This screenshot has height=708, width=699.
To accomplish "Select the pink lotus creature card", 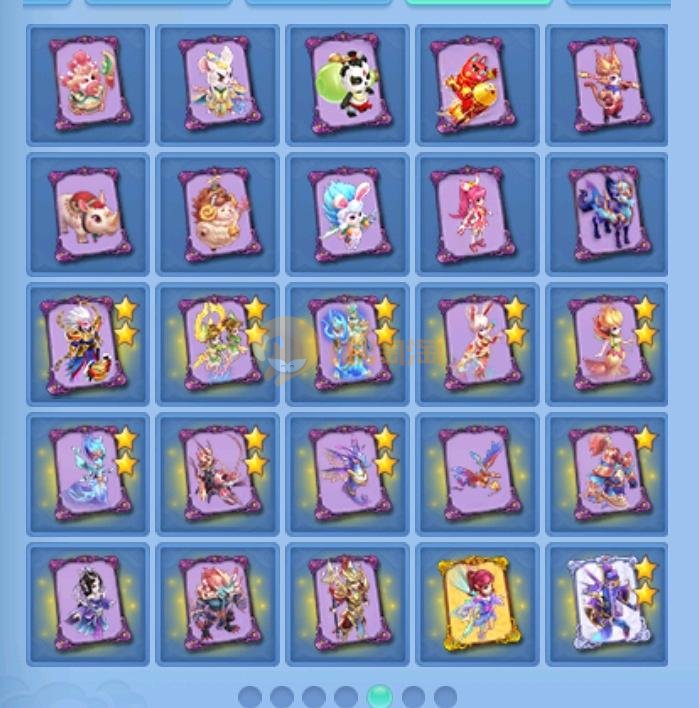I will pos(88,85).
